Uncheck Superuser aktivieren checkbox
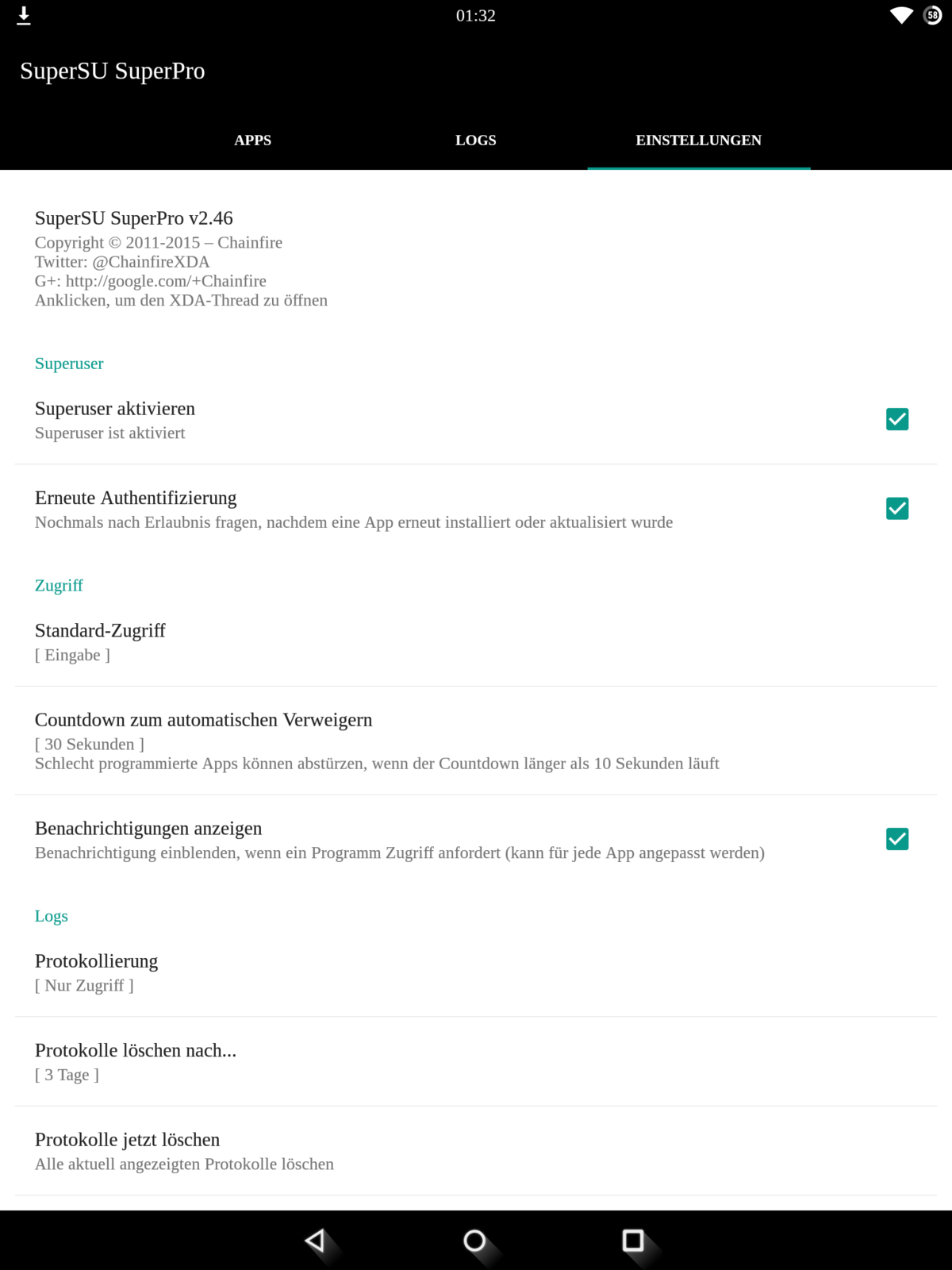Image resolution: width=952 pixels, height=1270 pixels. [896, 419]
